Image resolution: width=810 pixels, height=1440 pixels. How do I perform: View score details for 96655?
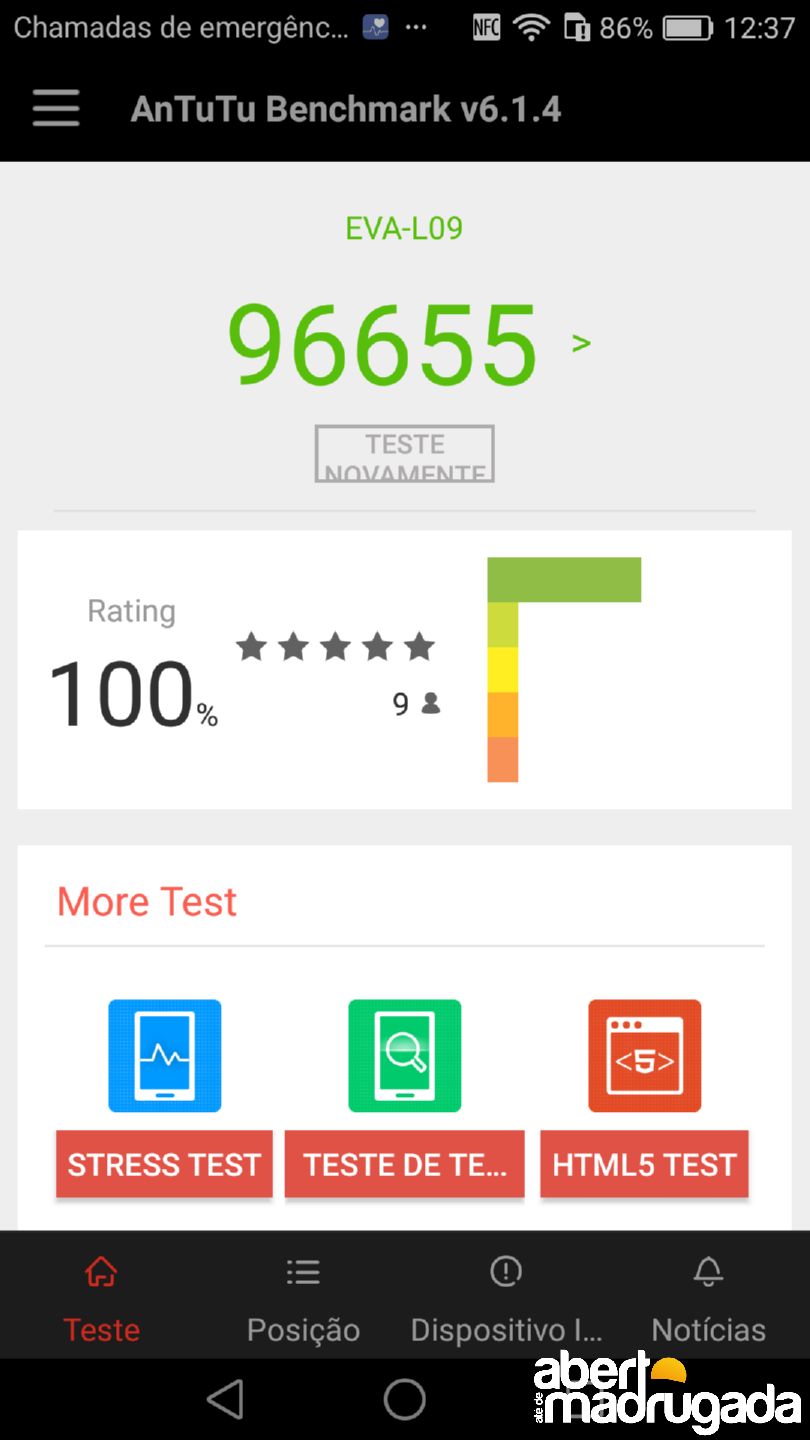coord(581,344)
